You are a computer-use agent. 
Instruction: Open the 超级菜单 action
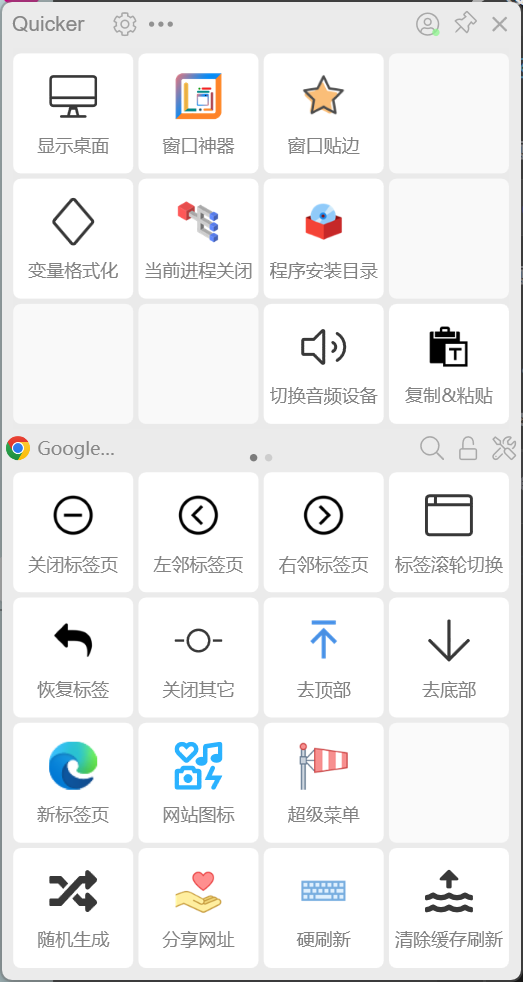click(324, 783)
